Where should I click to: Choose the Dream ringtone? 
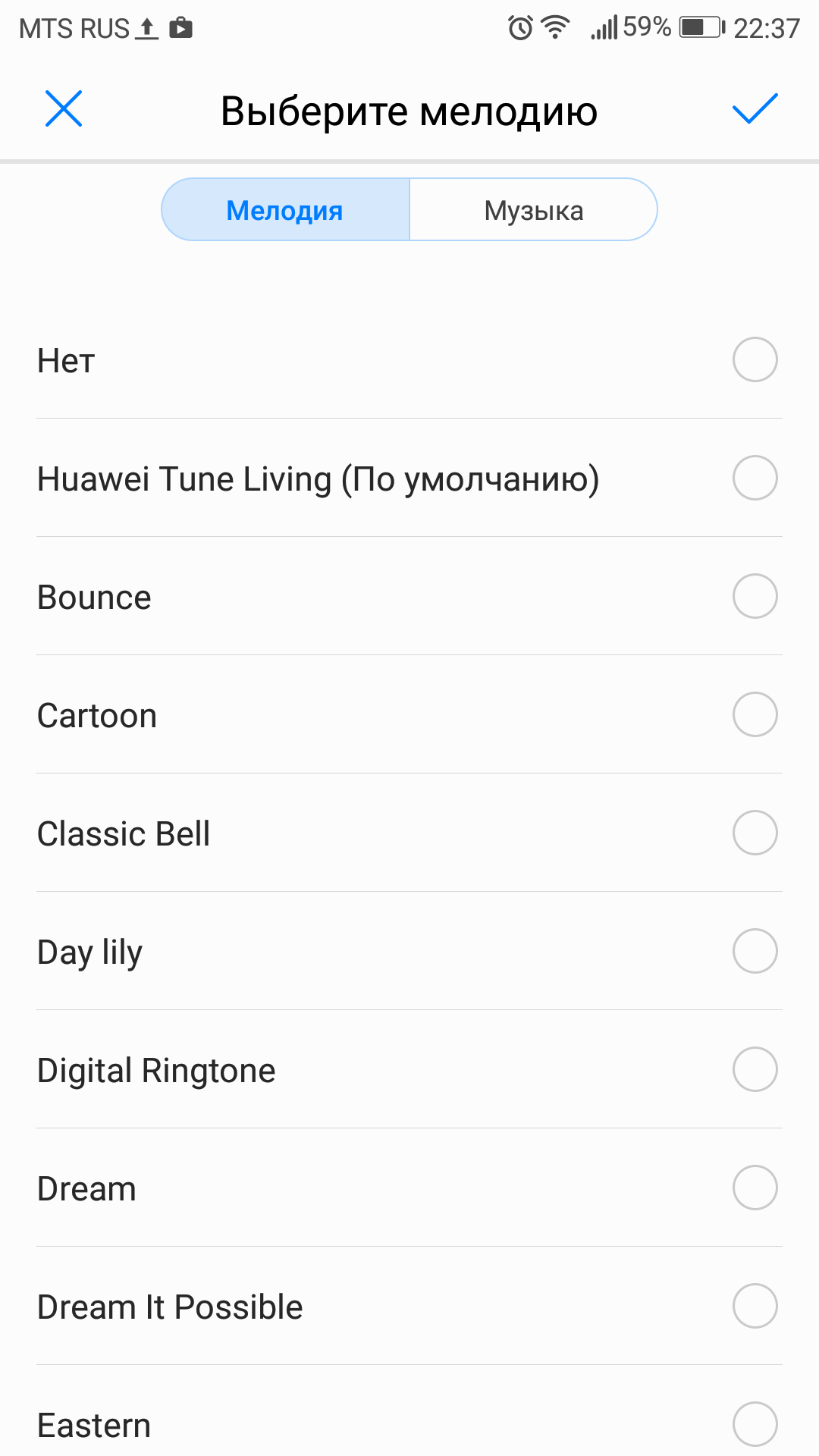coord(409,1188)
